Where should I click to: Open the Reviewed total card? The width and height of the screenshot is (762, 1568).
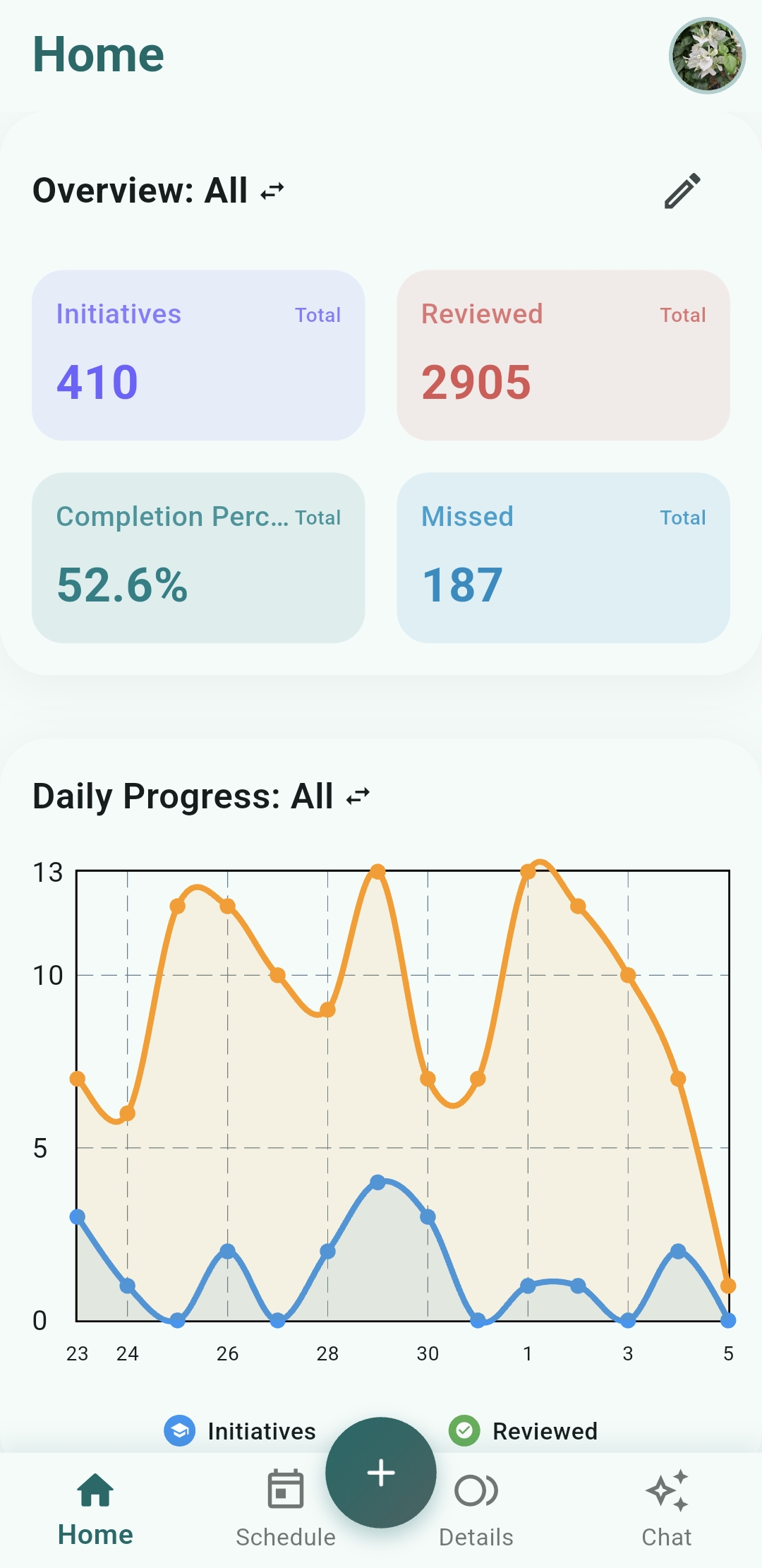click(x=563, y=355)
